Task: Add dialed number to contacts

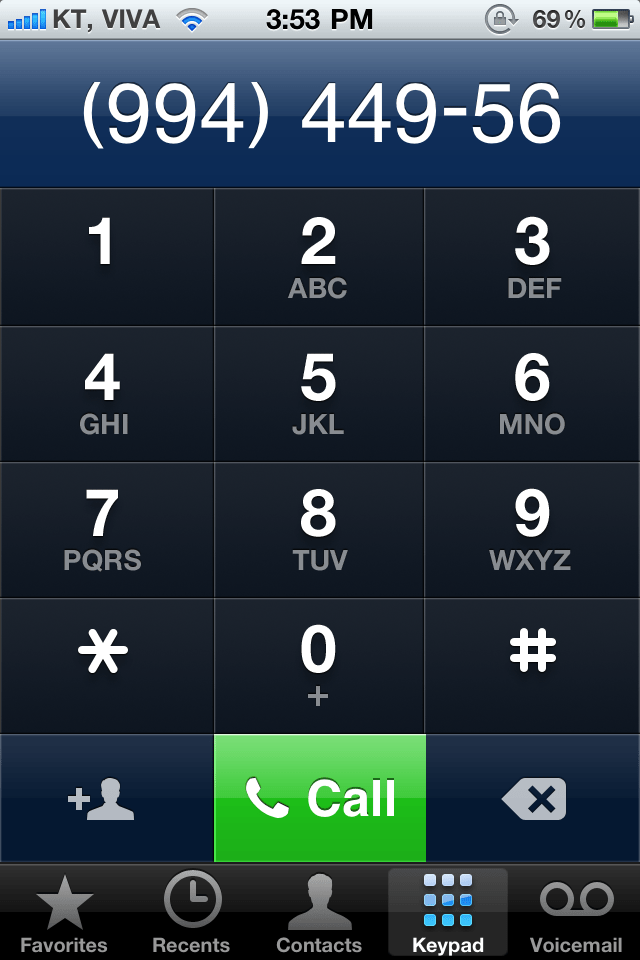Action: coord(106,799)
